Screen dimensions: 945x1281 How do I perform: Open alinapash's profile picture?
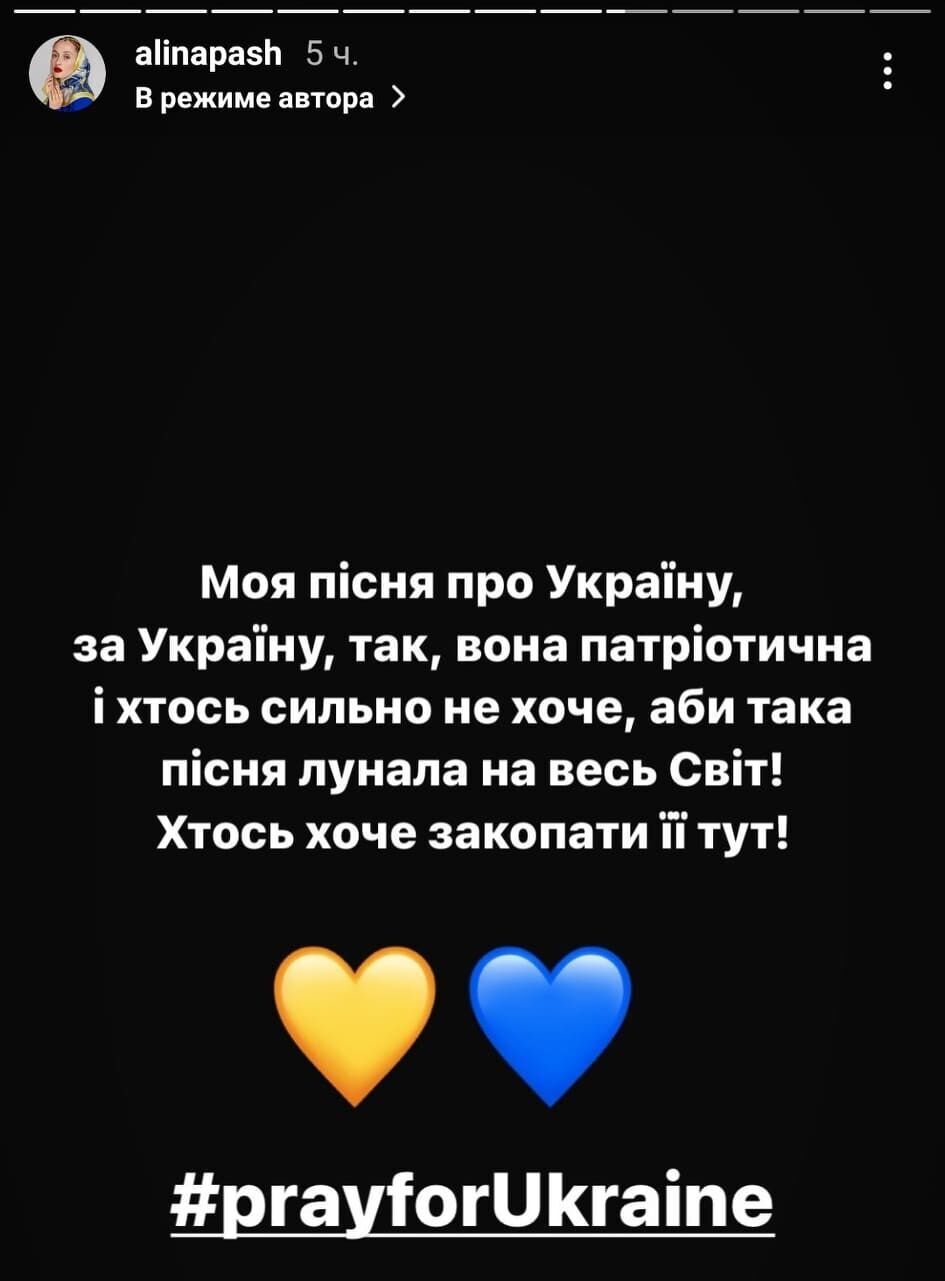(67, 73)
